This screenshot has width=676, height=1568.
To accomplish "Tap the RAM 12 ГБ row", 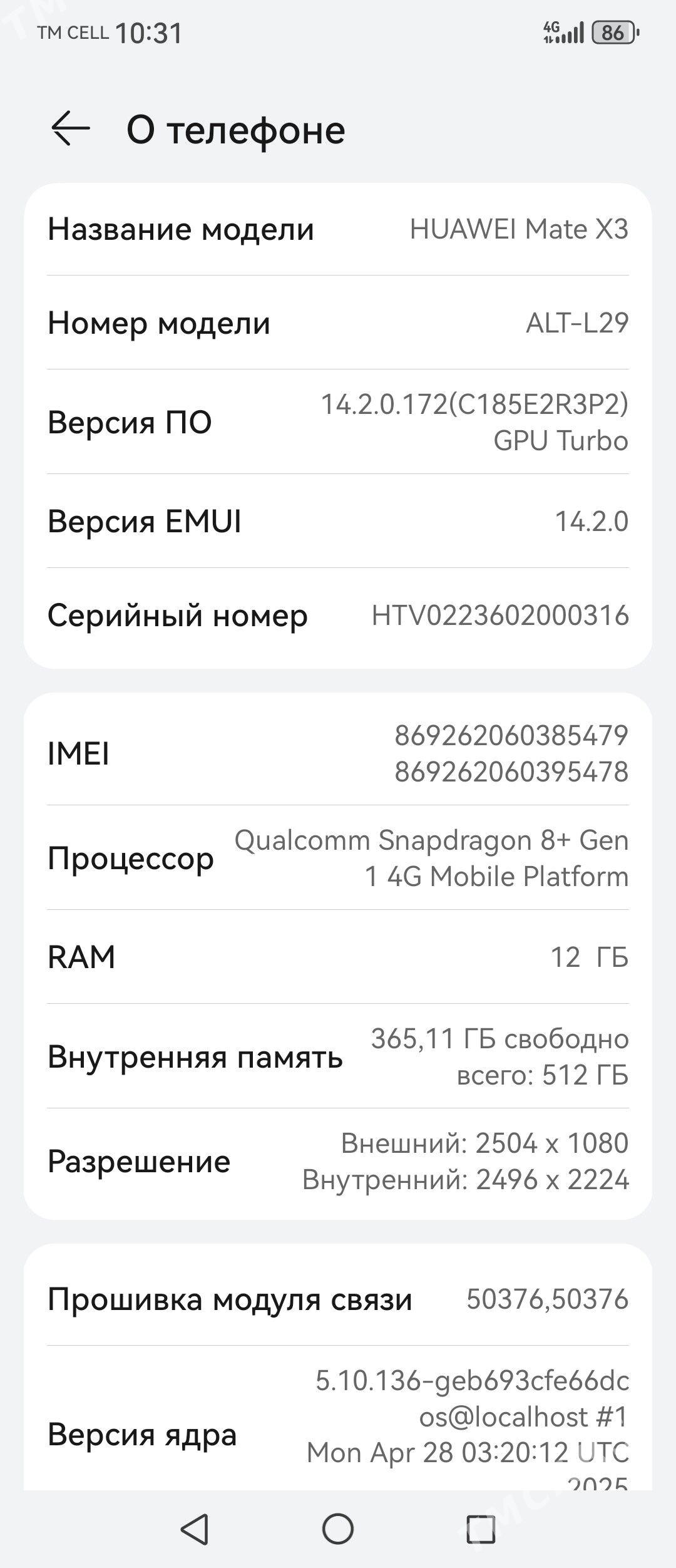I will (338, 956).
